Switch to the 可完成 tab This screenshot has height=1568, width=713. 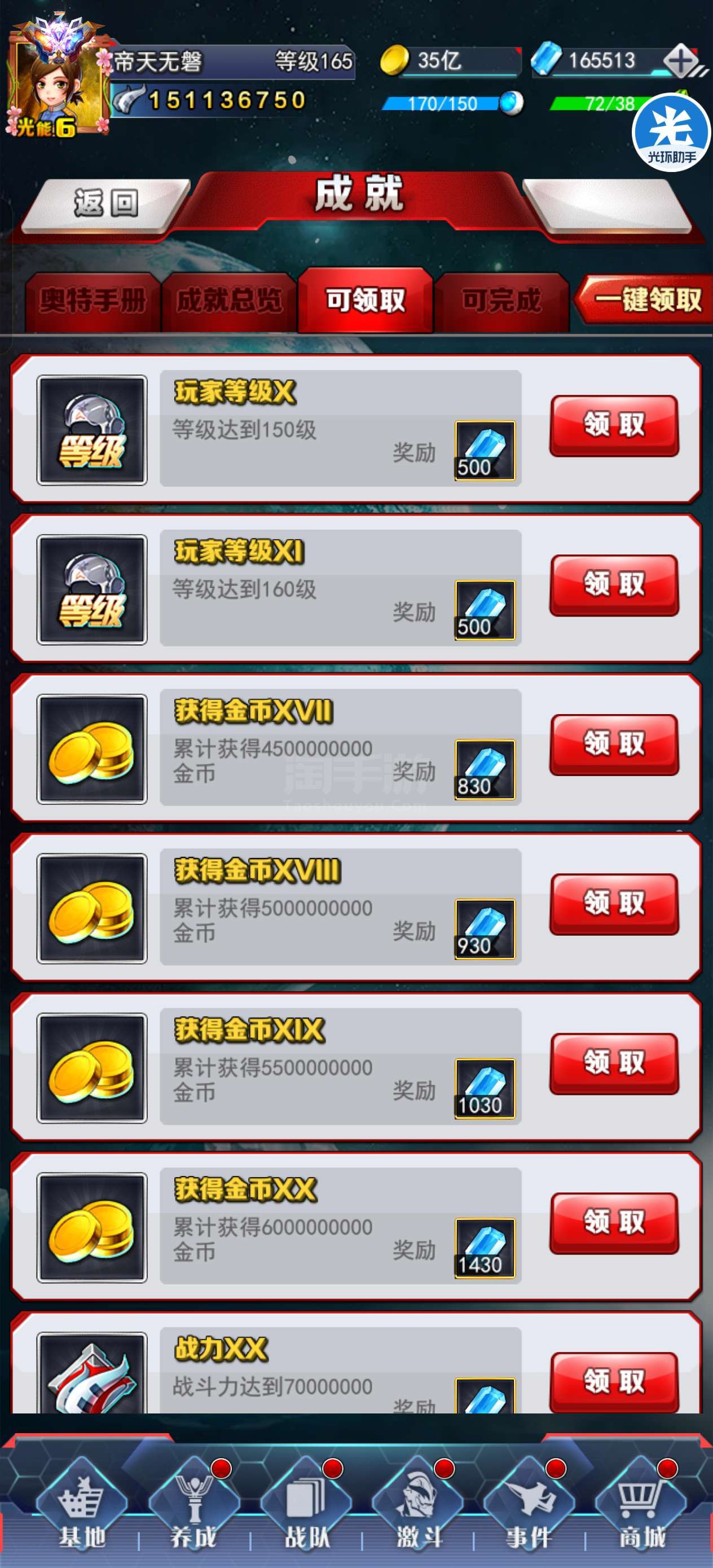[x=501, y=301]
